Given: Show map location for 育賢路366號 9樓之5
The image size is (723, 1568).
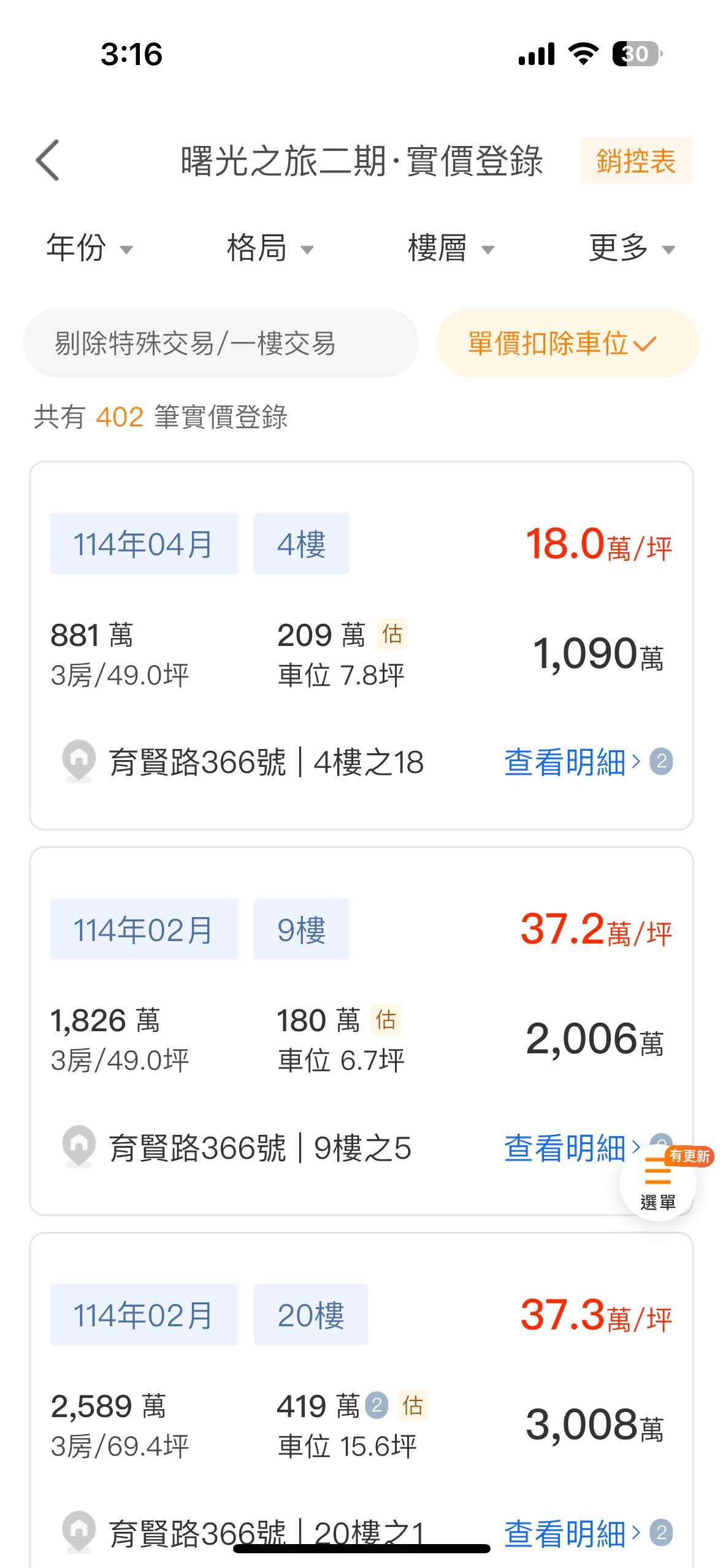Looking at the screenshot, I should 79,1147.
